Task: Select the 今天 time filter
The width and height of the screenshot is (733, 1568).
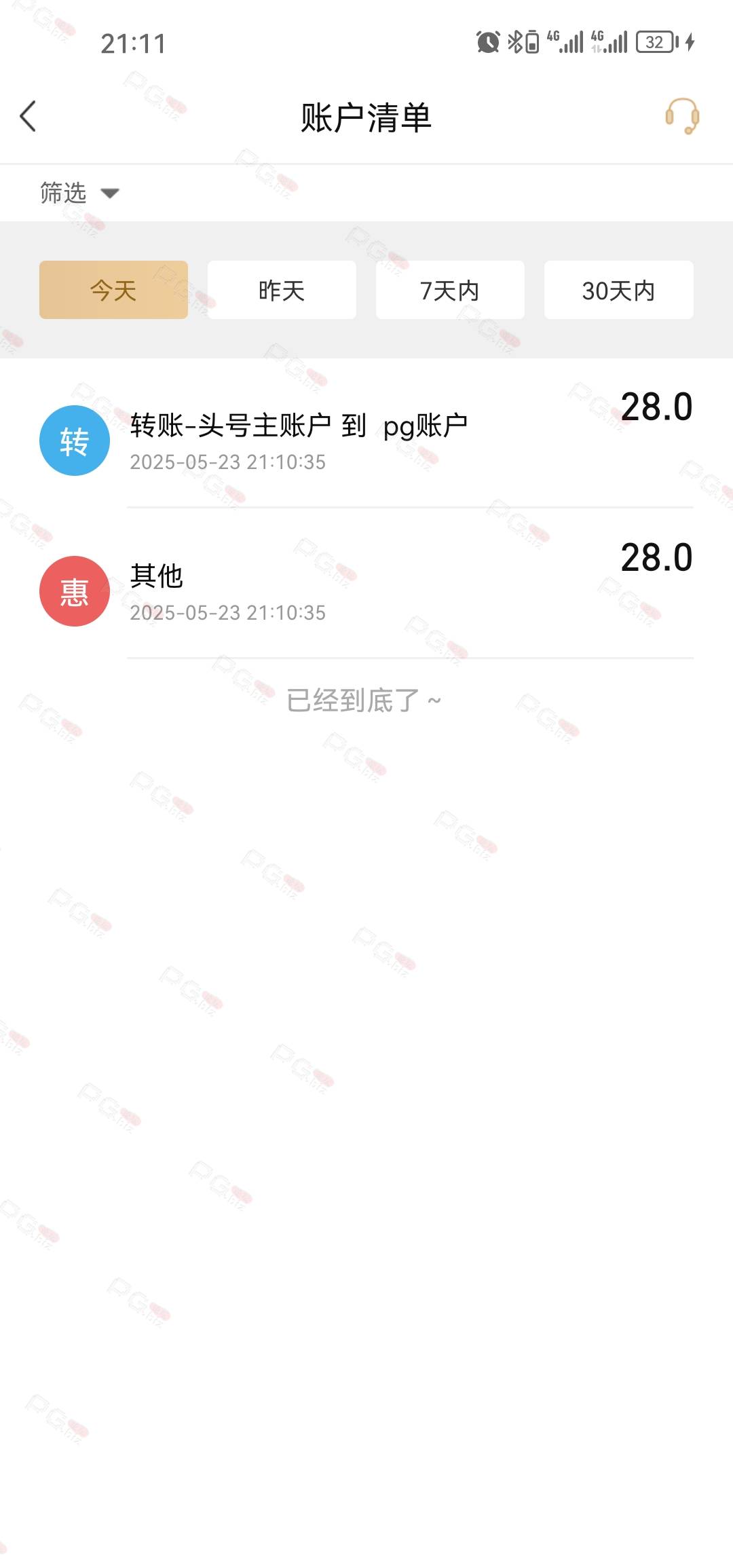Action: [x=113, y=291]
